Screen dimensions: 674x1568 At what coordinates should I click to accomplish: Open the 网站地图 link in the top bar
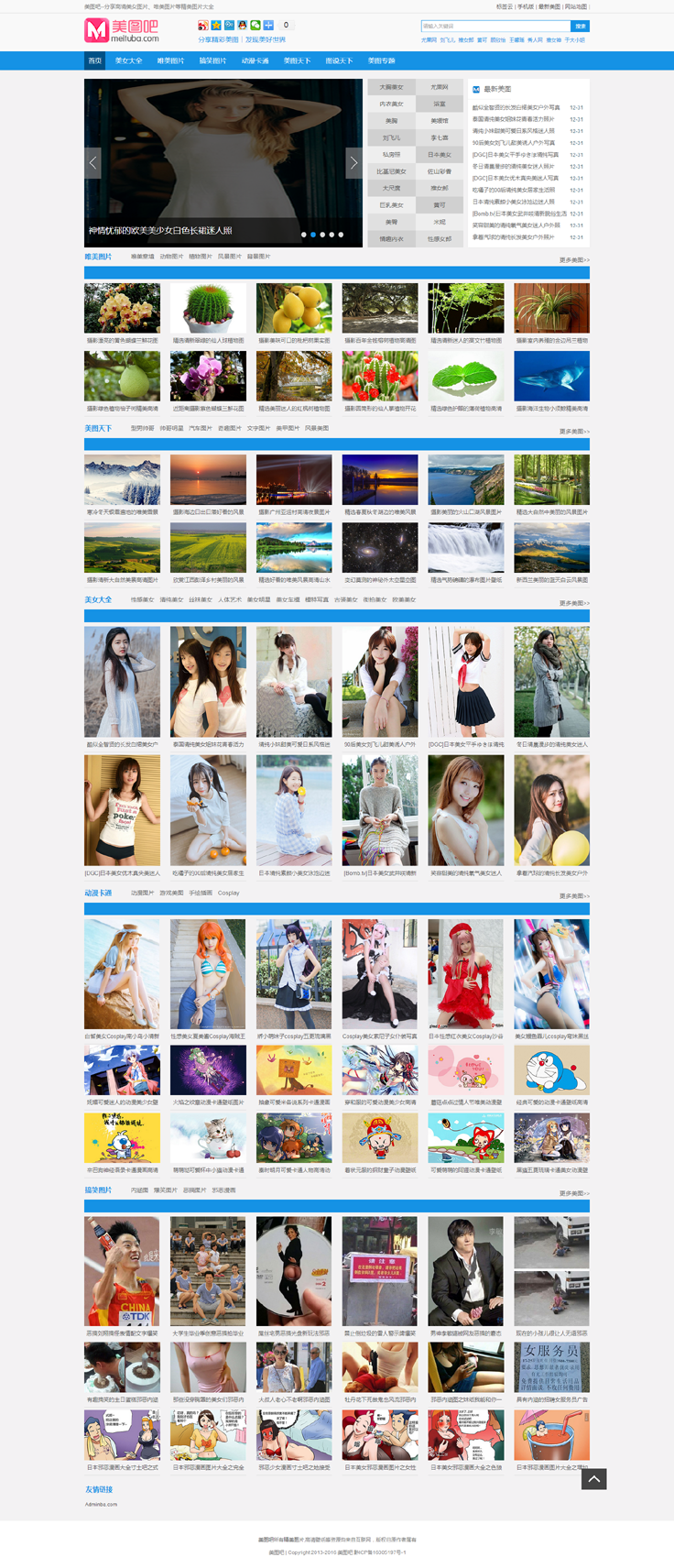pos(576,6)
